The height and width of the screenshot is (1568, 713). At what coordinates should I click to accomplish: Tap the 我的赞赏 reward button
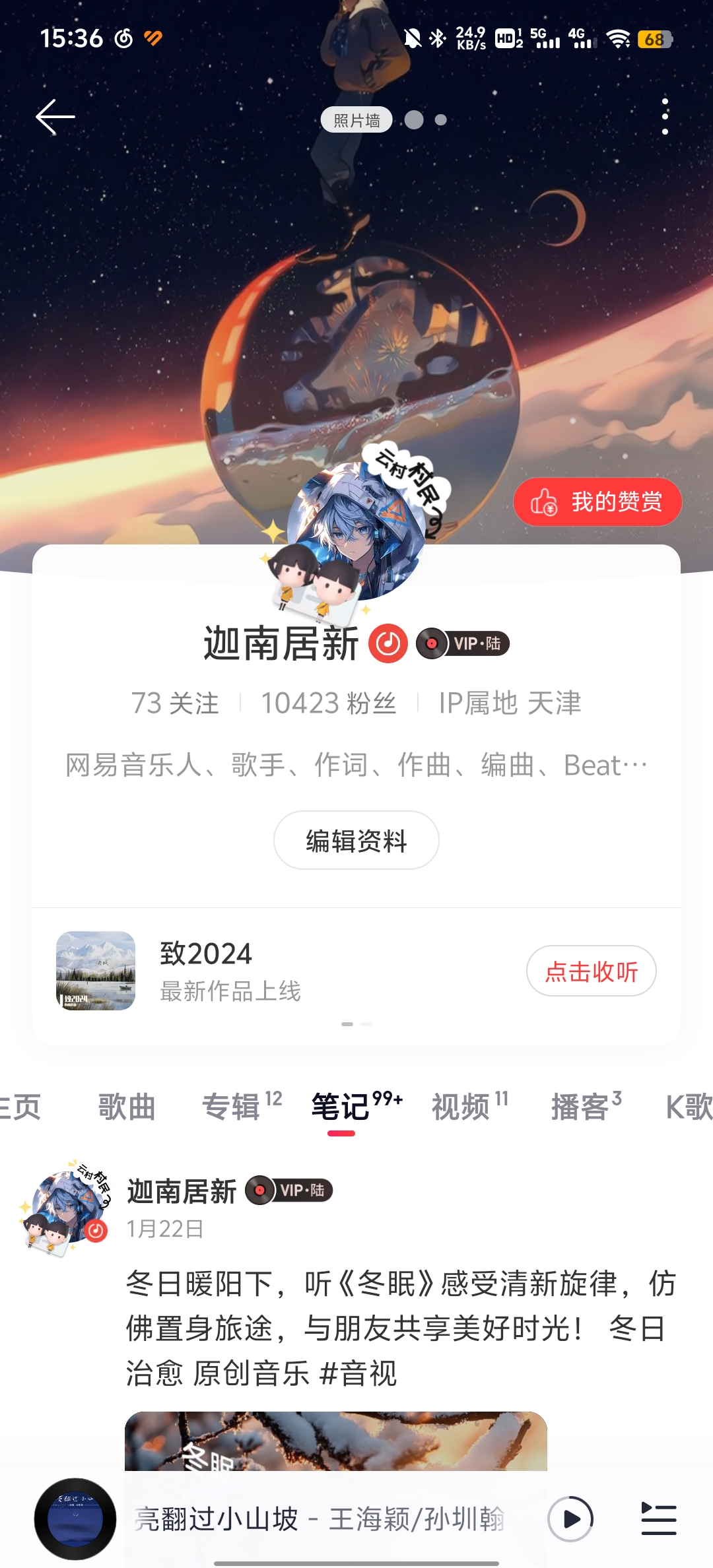pos(597,502)
